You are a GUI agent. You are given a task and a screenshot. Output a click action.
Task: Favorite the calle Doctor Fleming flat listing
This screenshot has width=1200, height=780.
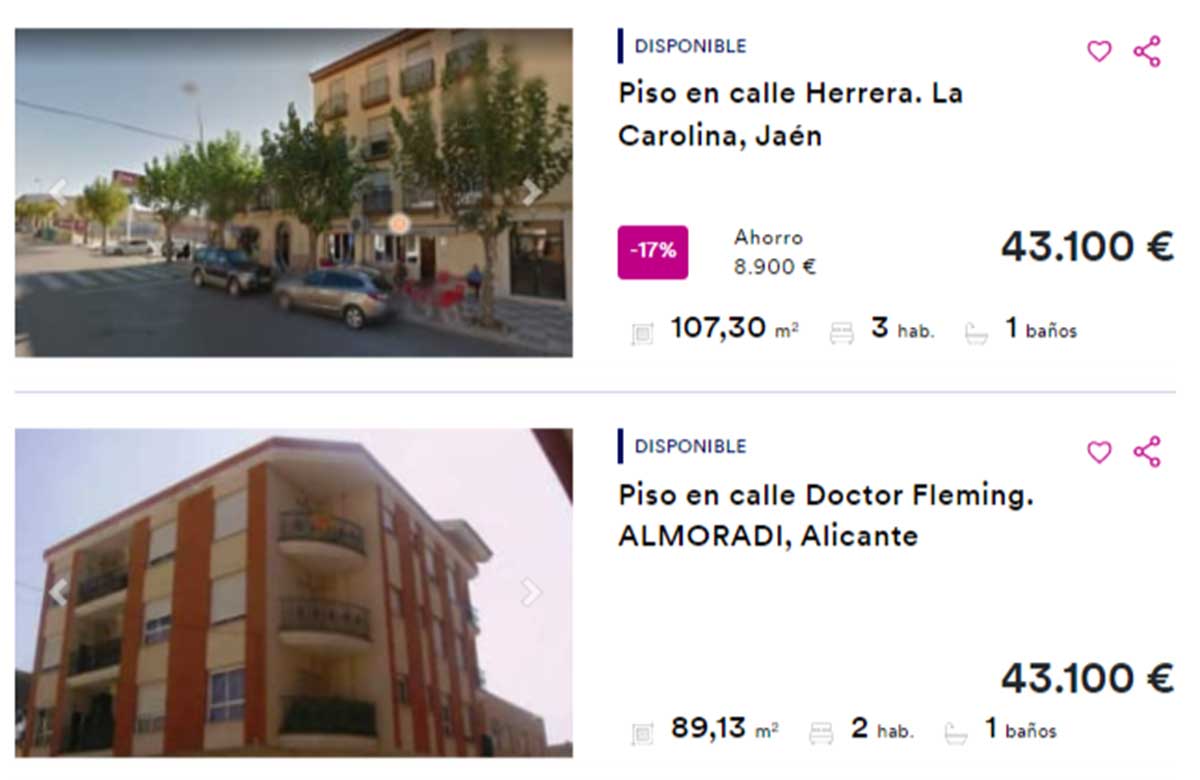pyautogui.click(x=1099, y=452)
